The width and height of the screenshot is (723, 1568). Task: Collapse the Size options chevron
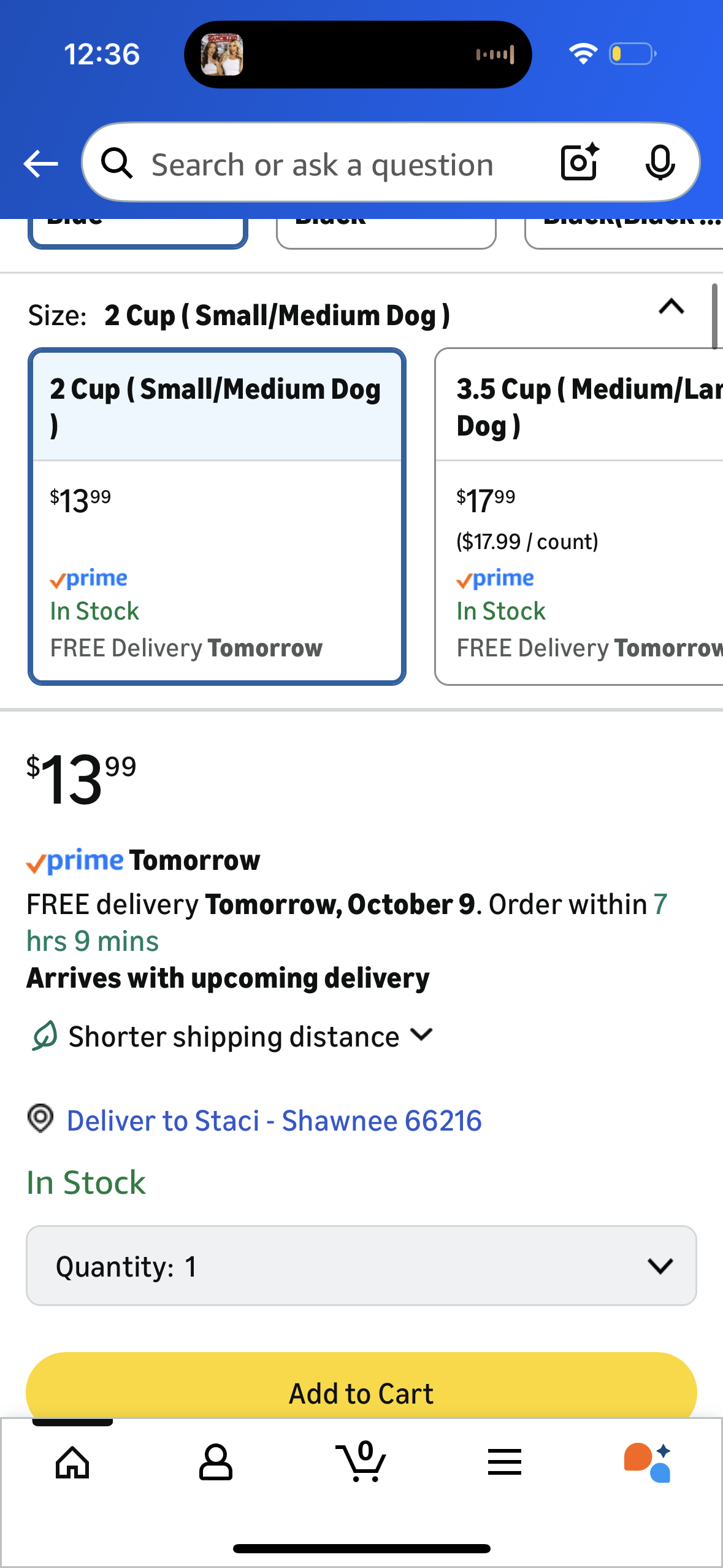click(671, 307)
